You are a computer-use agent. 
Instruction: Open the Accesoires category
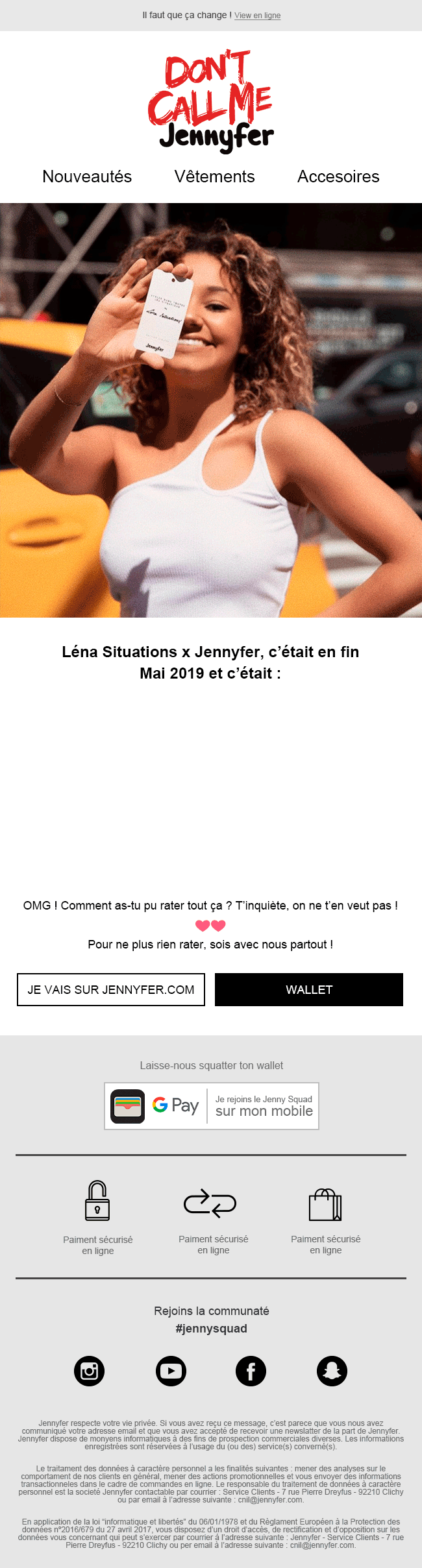[x=338, y=176]
